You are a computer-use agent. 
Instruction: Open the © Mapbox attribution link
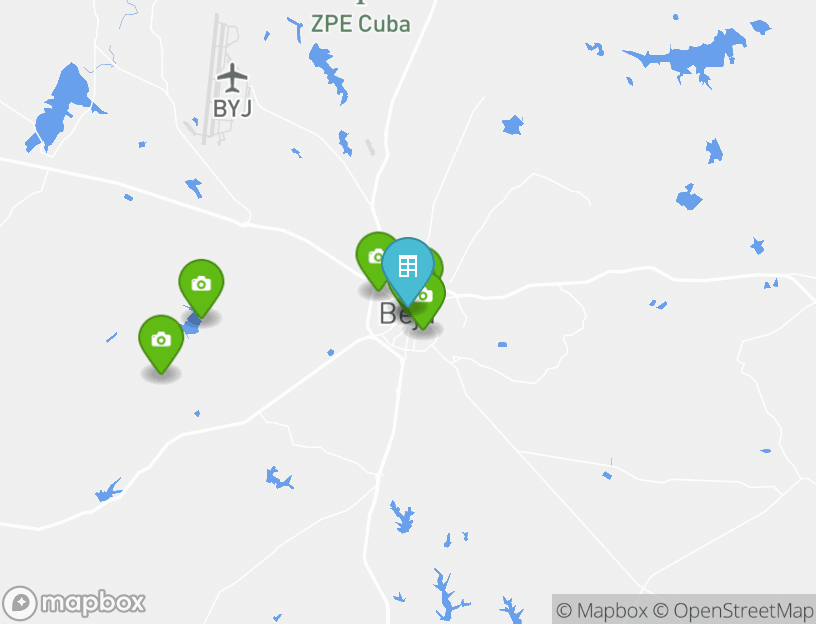click(601, 610)
